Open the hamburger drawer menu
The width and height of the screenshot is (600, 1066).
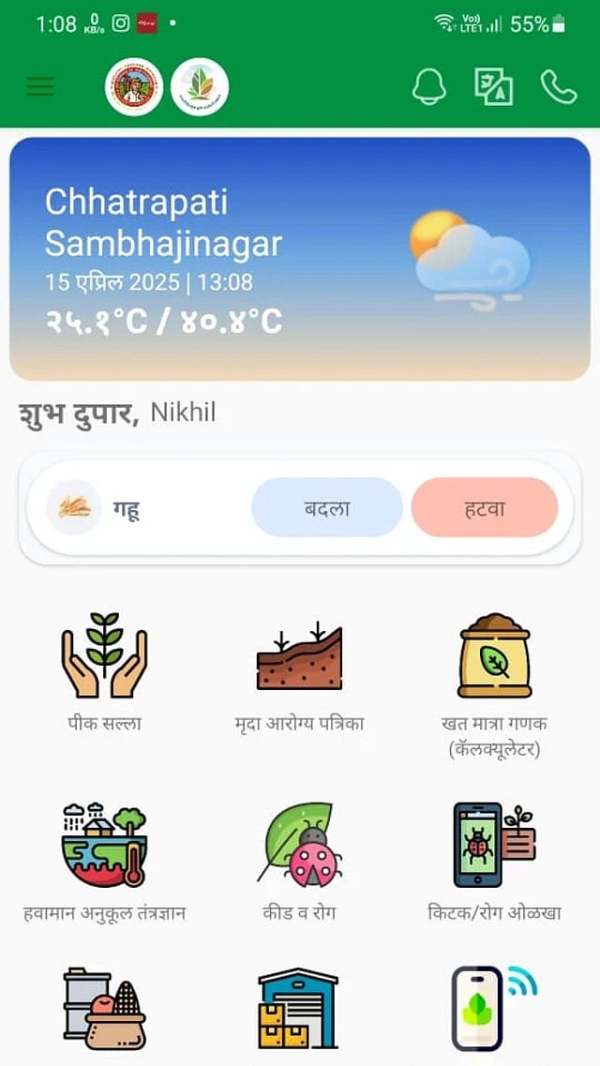point(40,87)
